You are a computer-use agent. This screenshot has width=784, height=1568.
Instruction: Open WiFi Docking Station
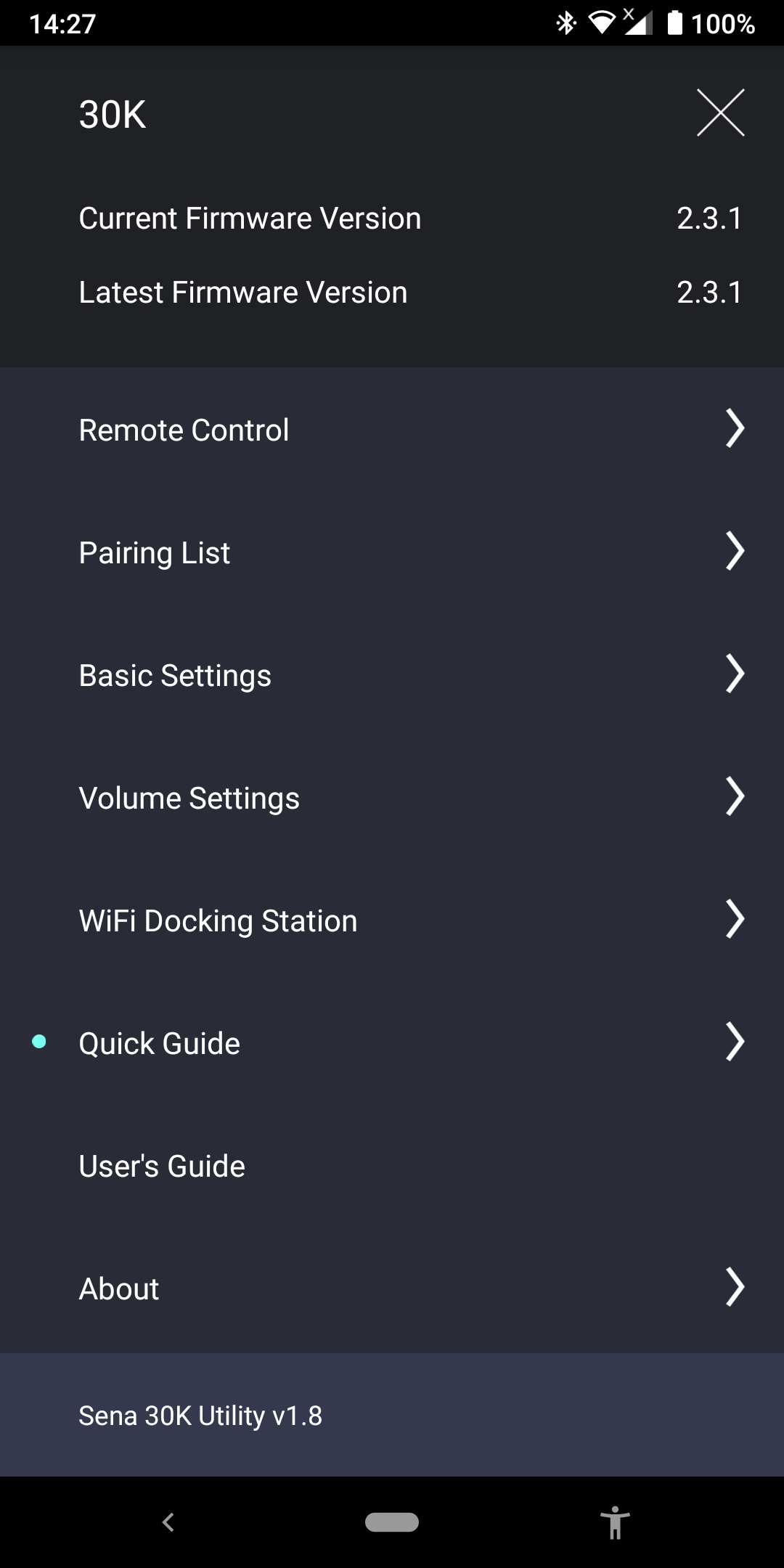(392, 920)
